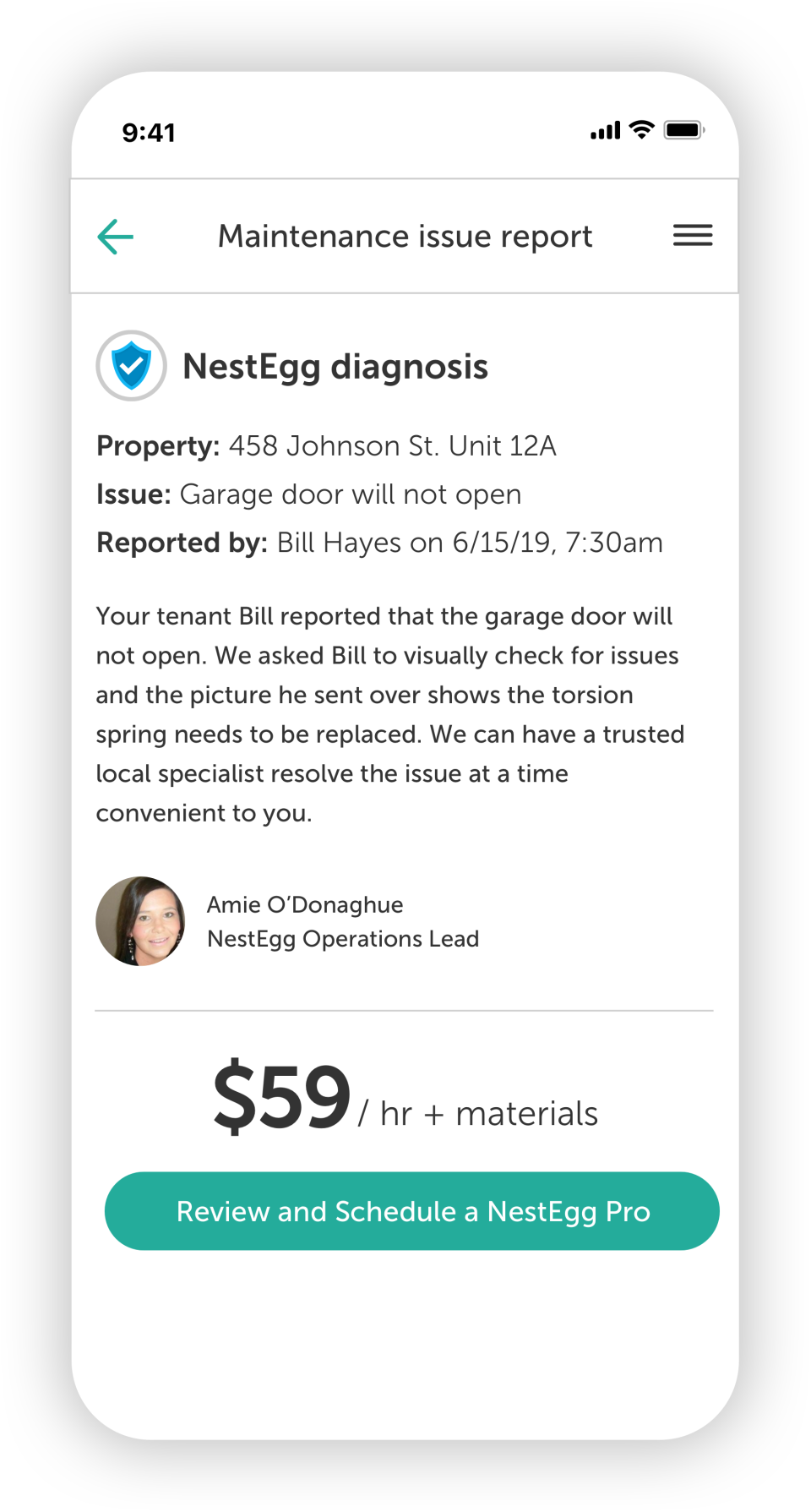Image resolution: width=811 pixels, height=1512 pixels.
Task: Open the hamburger navigation menu
Action: click(x=693, y=236)
